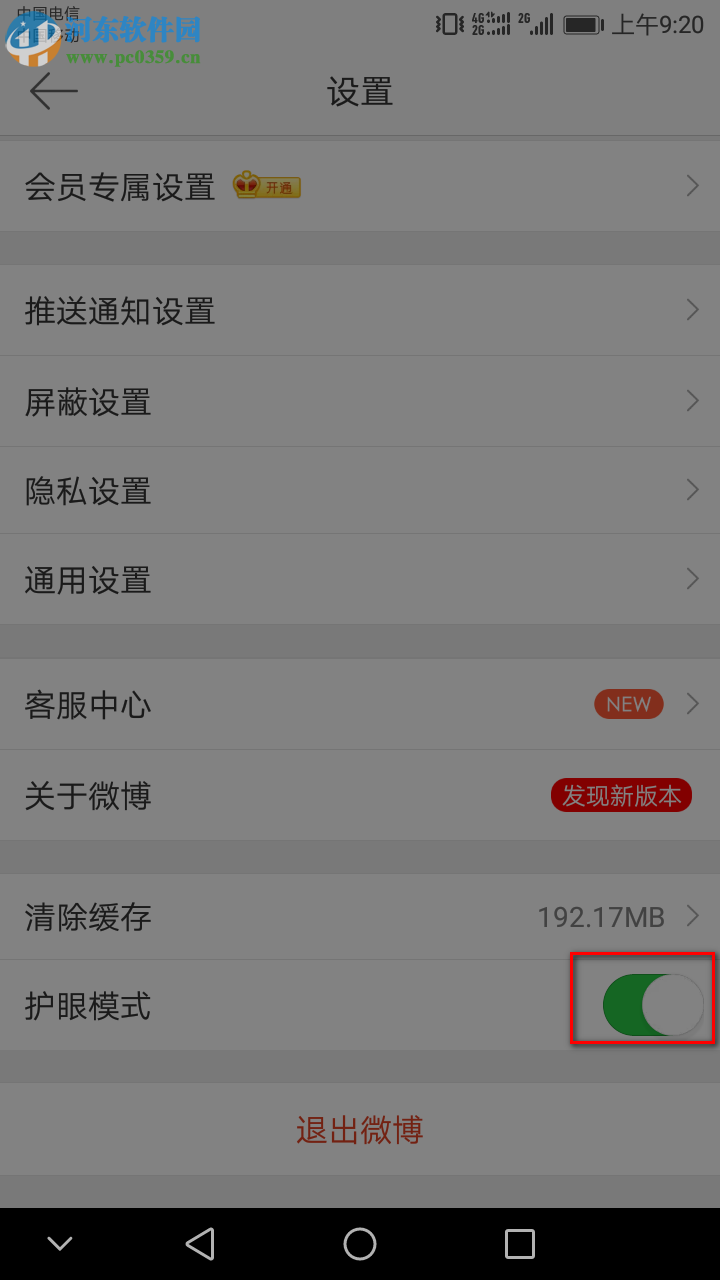720x1280 pixels.
Task: Open recent apps with the square button
Action: pyautogui.click(x=519, y=1243)
